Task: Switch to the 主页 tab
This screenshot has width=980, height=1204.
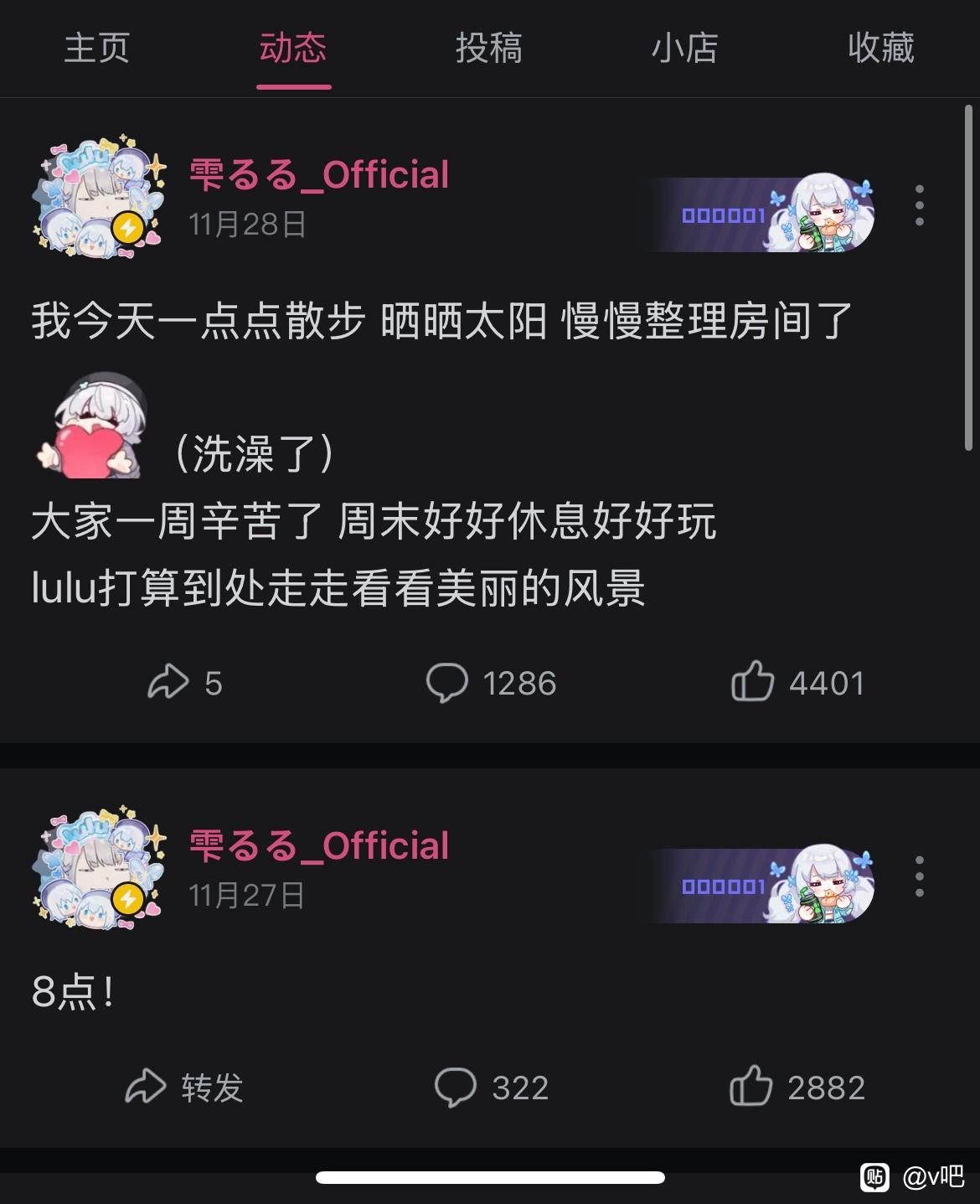Action: [97, 48]
